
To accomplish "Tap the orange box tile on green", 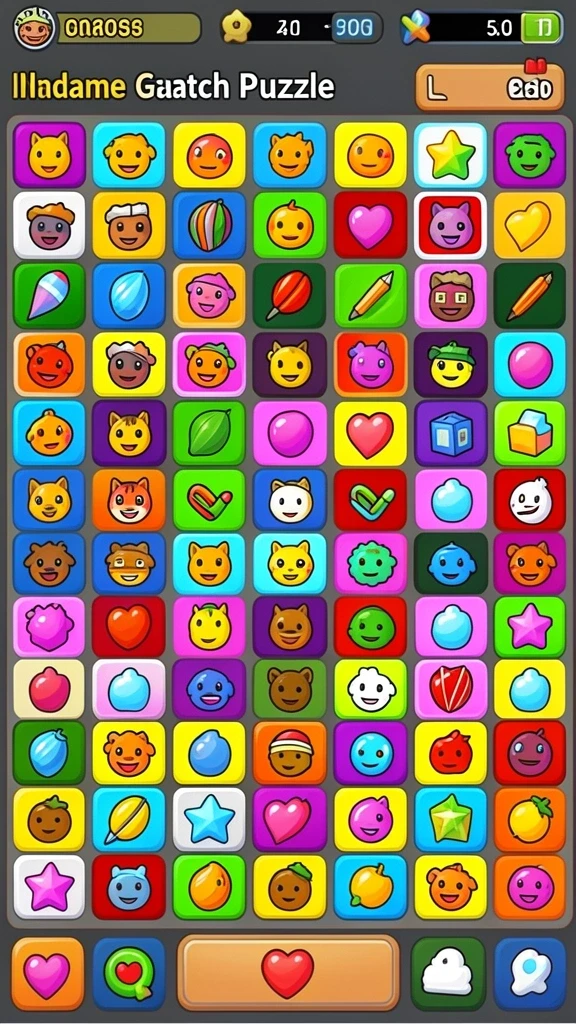I will (x=530, y=433).
